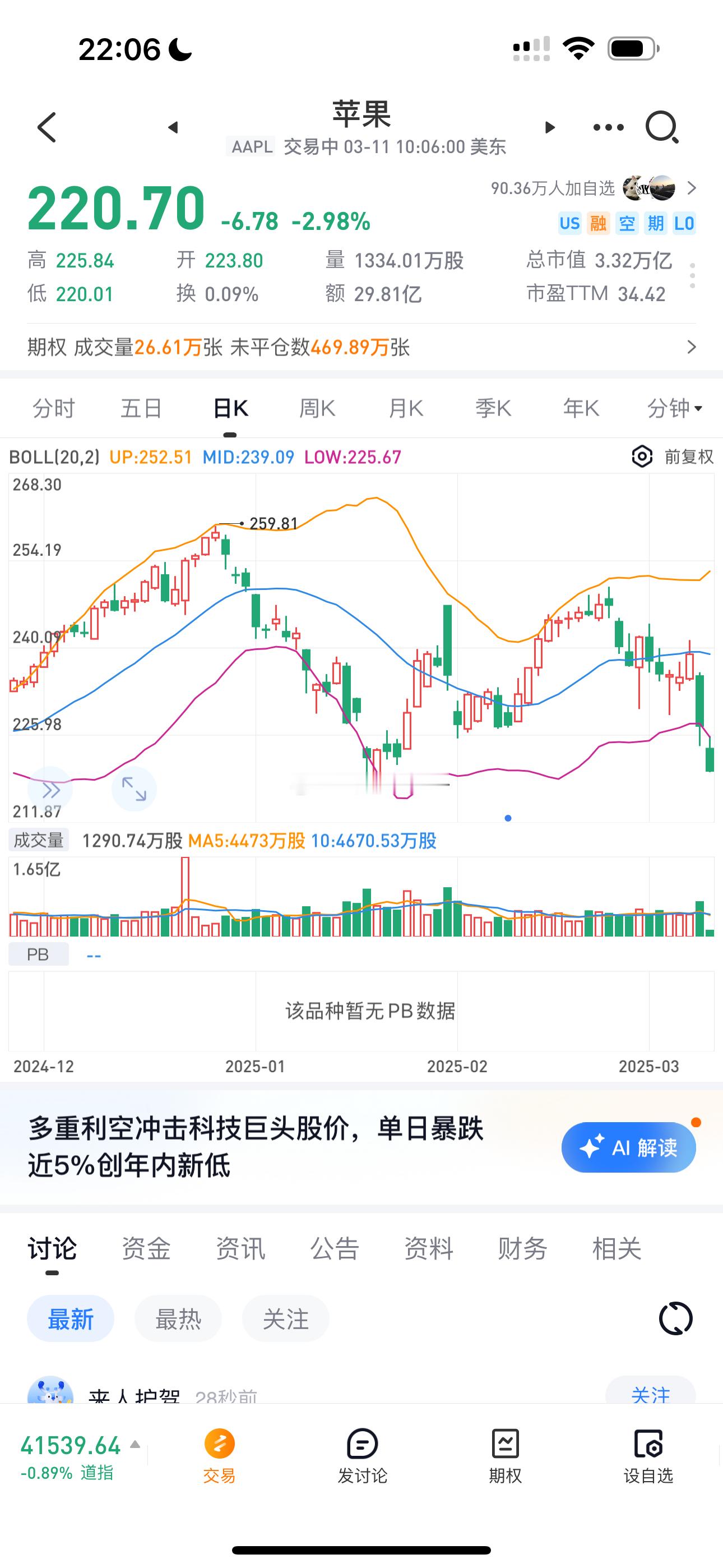Open the 财务 tab
Screen dimensions: 723x1568
pyautogui.click(x=522, y=1248)
